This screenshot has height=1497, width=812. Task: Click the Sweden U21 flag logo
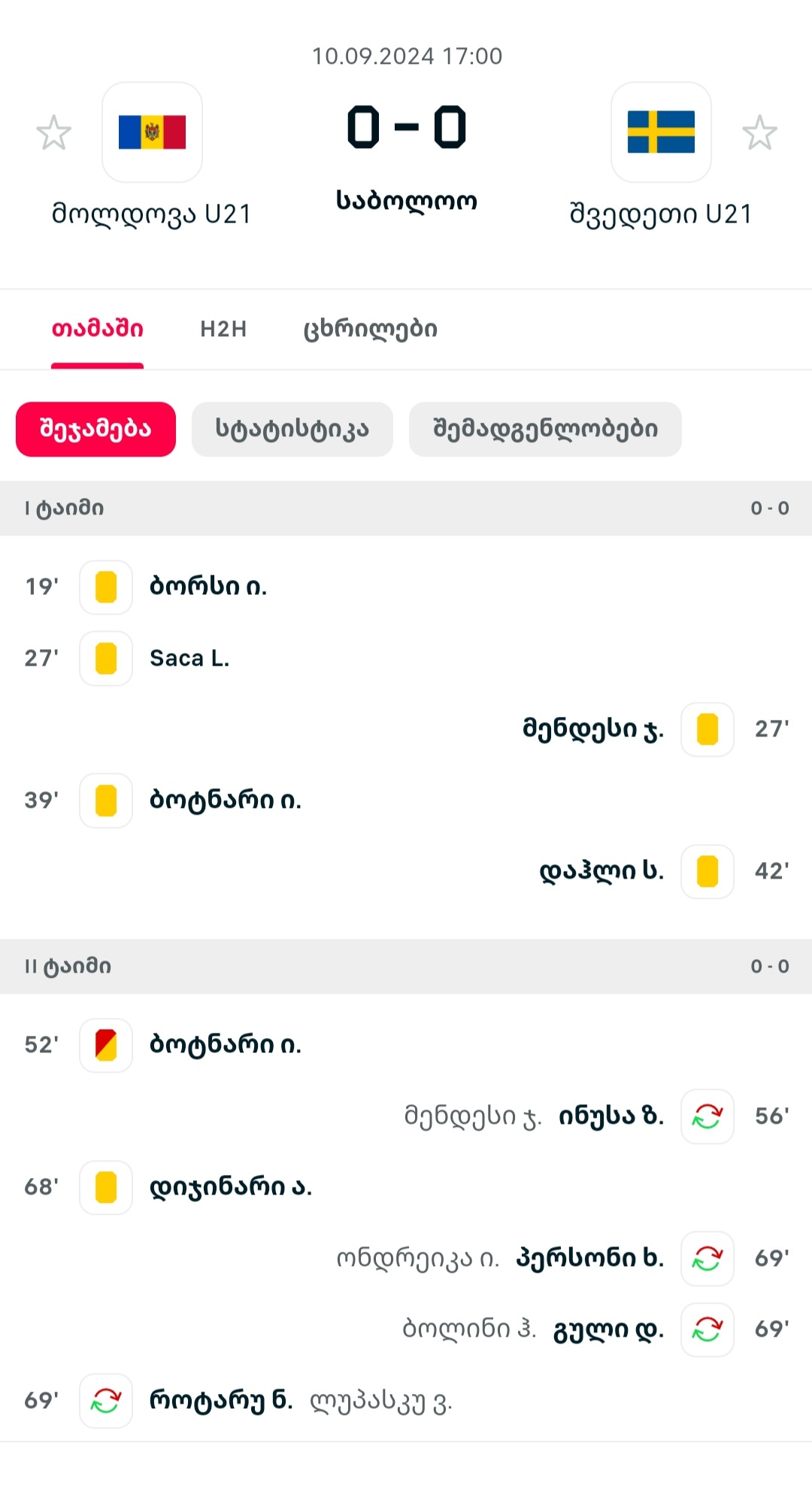pos(660,132)
